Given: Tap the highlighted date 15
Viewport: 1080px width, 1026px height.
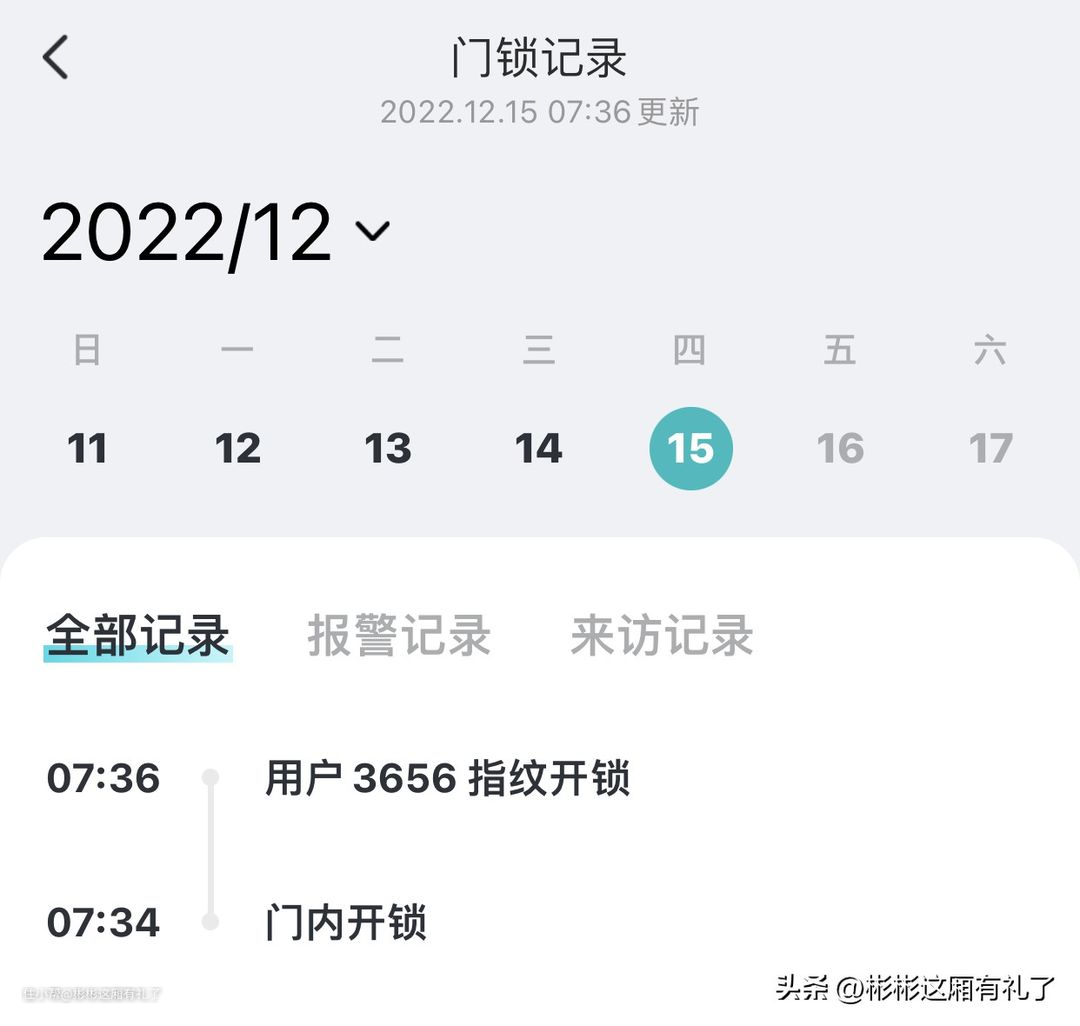Looking at the screenshot, I should click(691, 449).
